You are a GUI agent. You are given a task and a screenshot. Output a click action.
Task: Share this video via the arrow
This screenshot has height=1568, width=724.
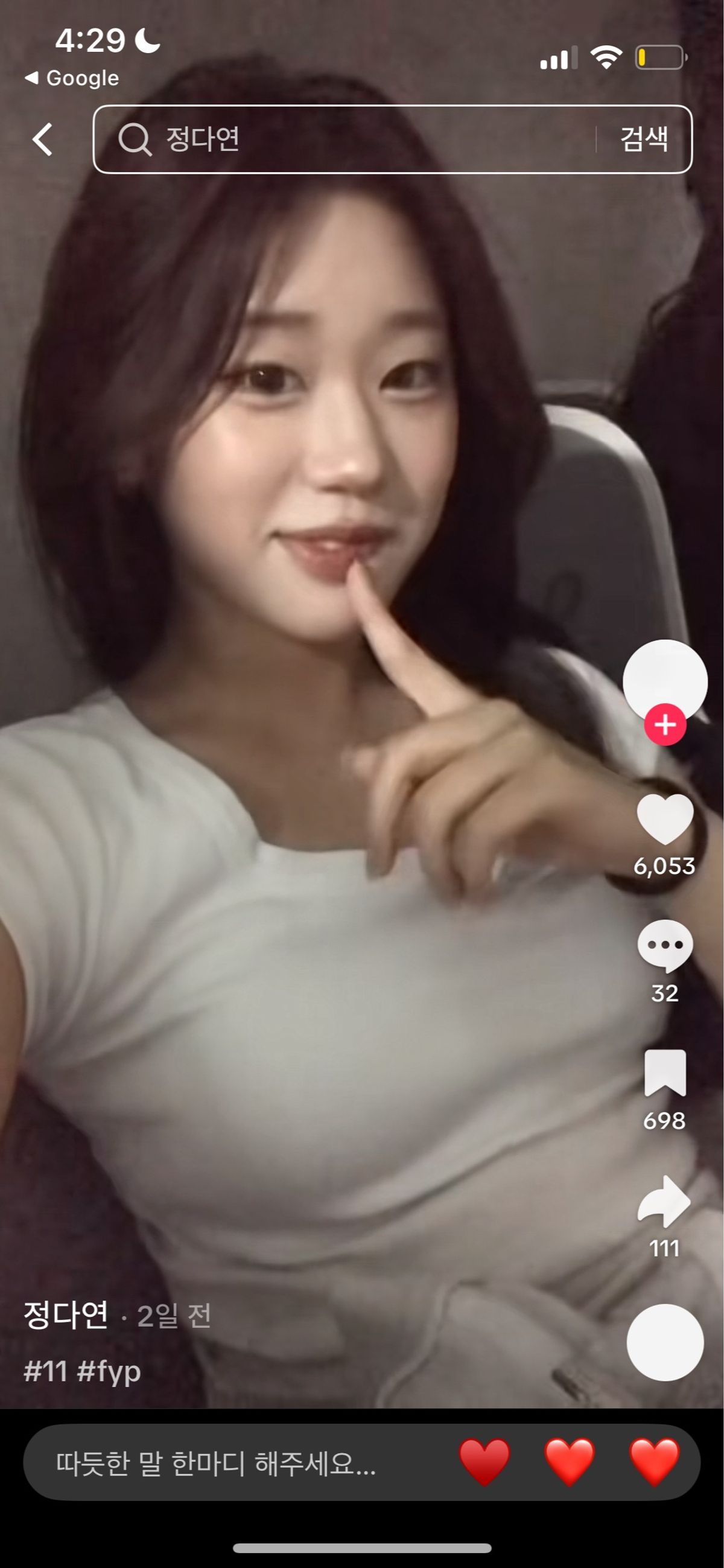click(x=665, y=1200)
